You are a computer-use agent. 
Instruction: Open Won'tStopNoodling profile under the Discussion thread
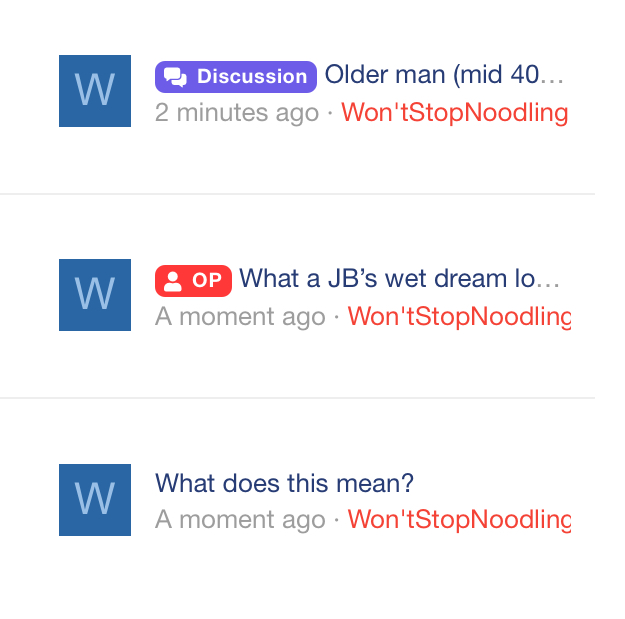(454, 113)
